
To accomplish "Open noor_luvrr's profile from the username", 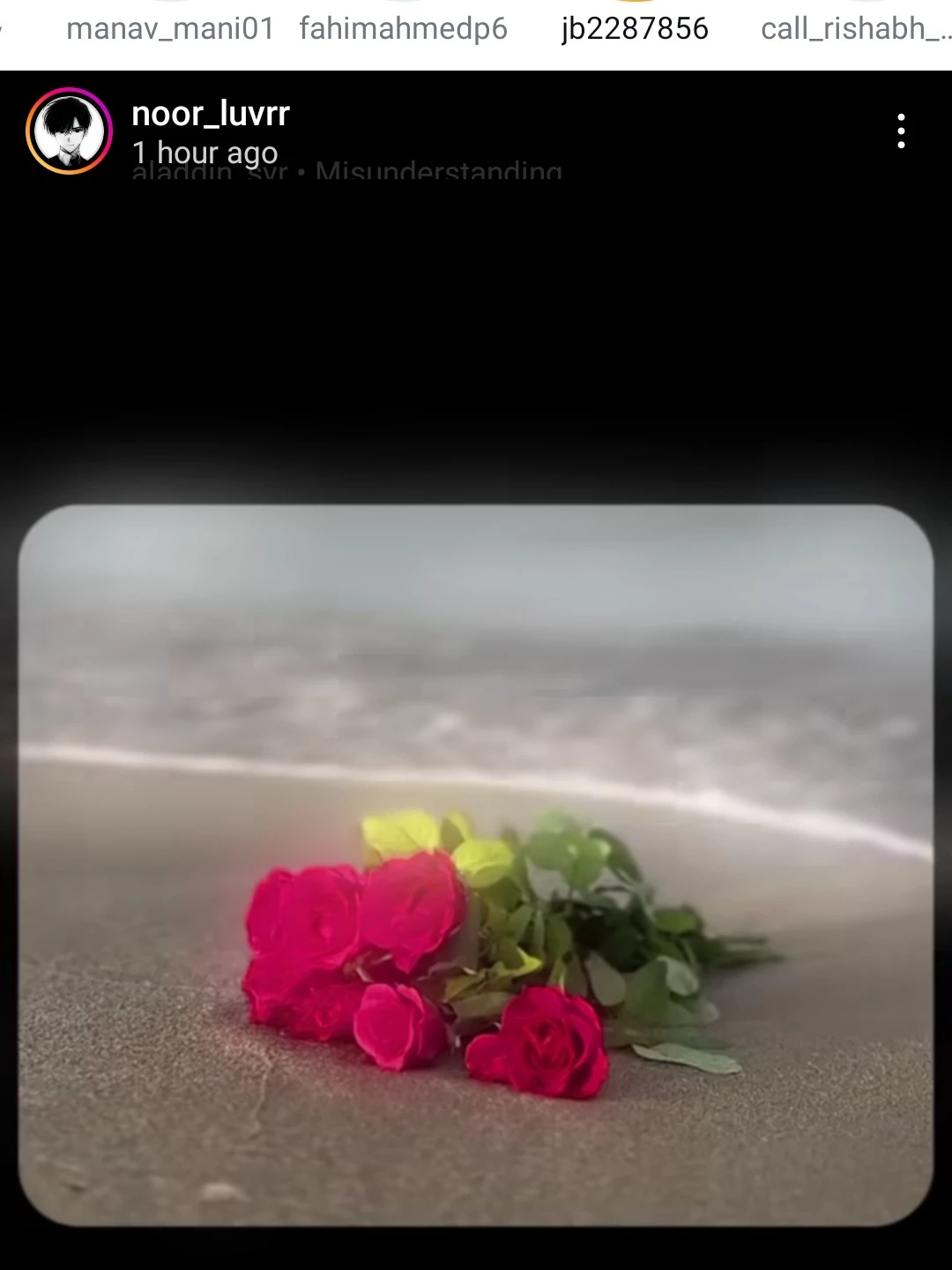I will pos(210,114).
